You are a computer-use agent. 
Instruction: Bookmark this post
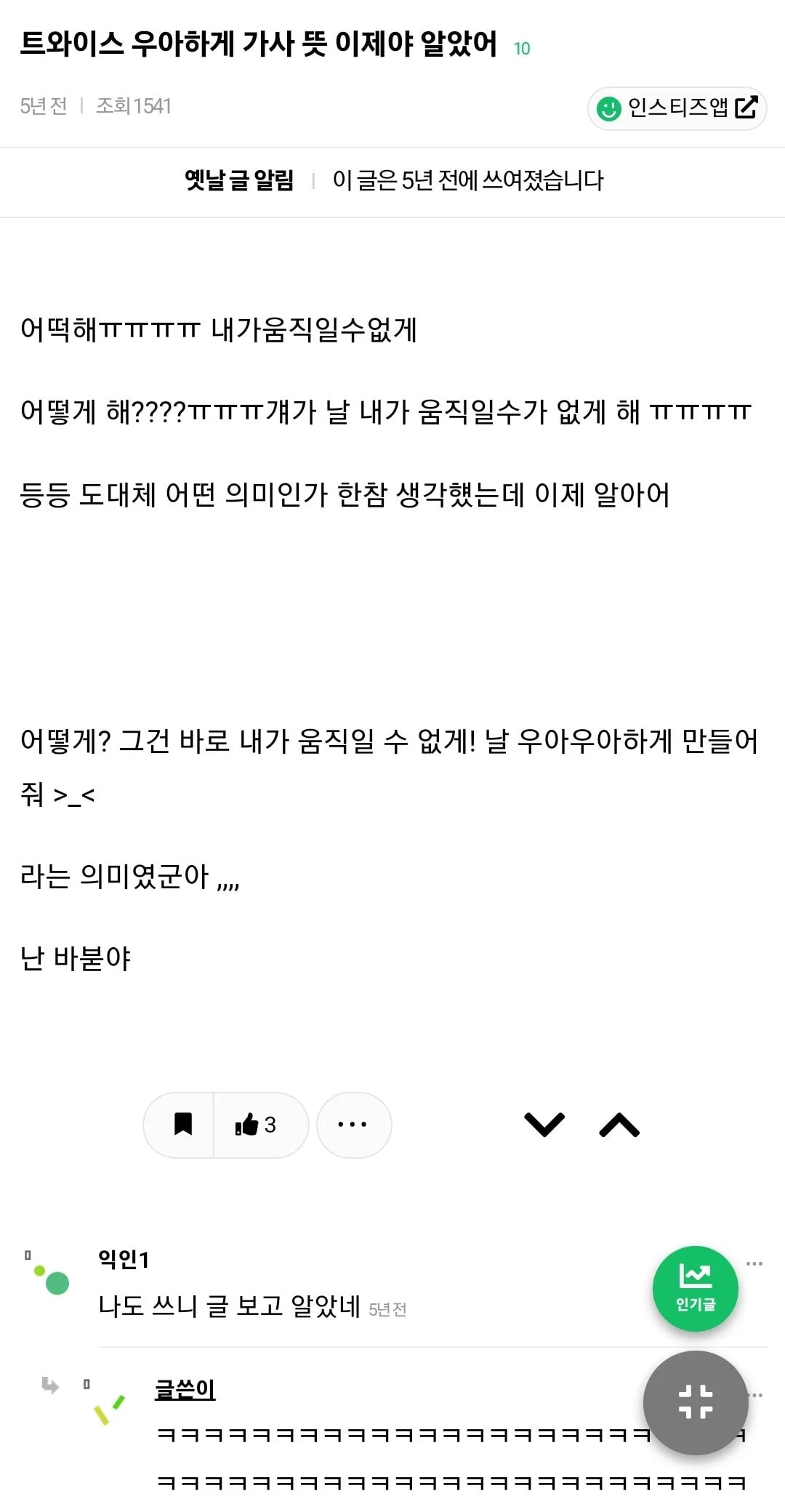(182, 1125)
